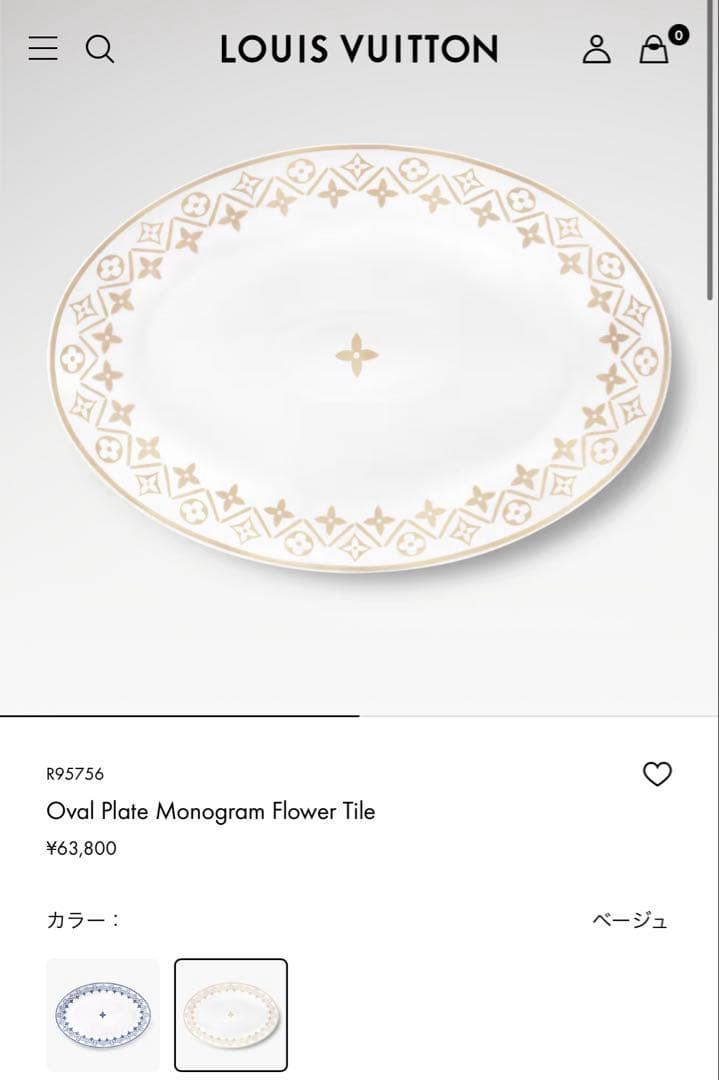Open the account profile icon

coord(596,48)
